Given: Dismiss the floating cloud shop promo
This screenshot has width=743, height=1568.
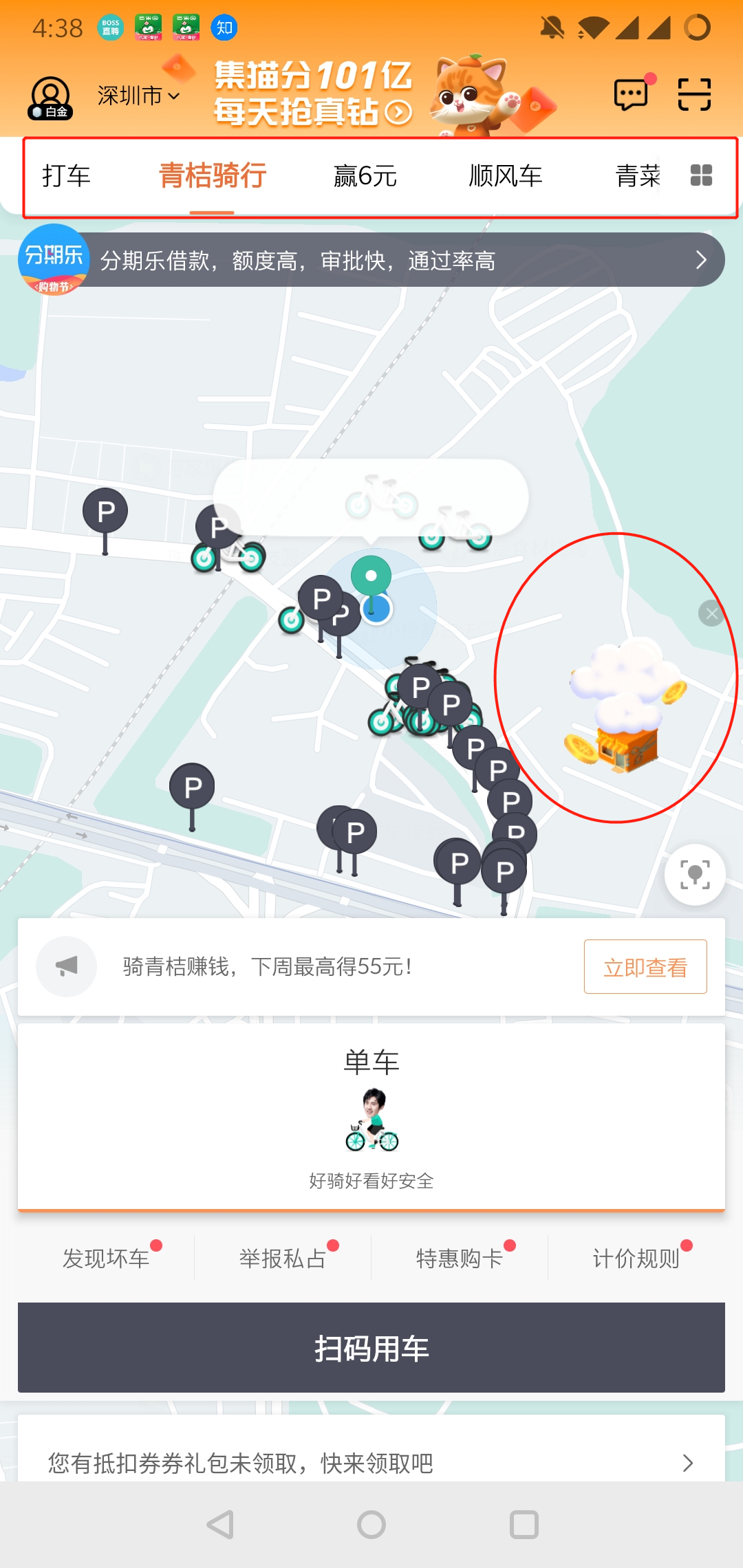Looking at the screenshot, I should click(x=711, y=613).
